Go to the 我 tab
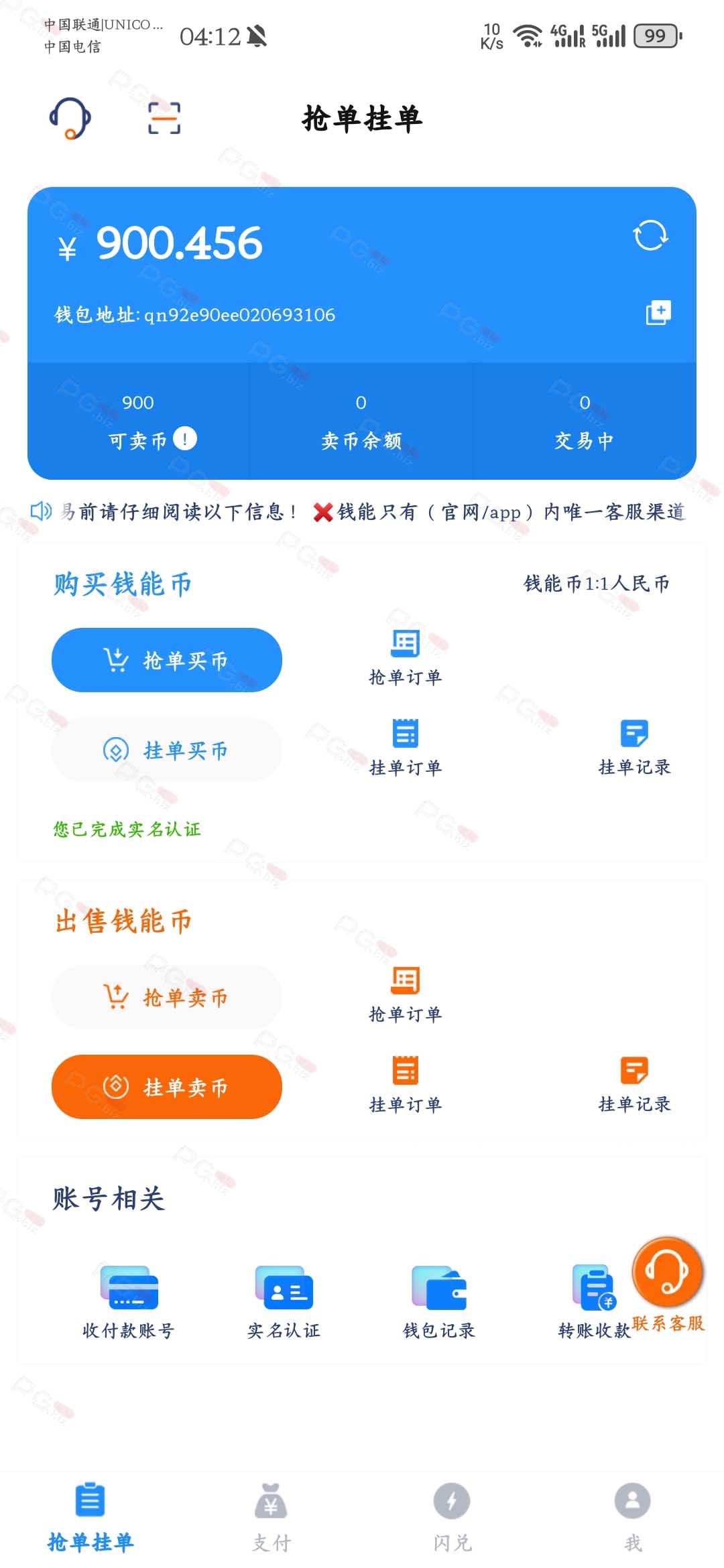 [x=633, y=1518]
